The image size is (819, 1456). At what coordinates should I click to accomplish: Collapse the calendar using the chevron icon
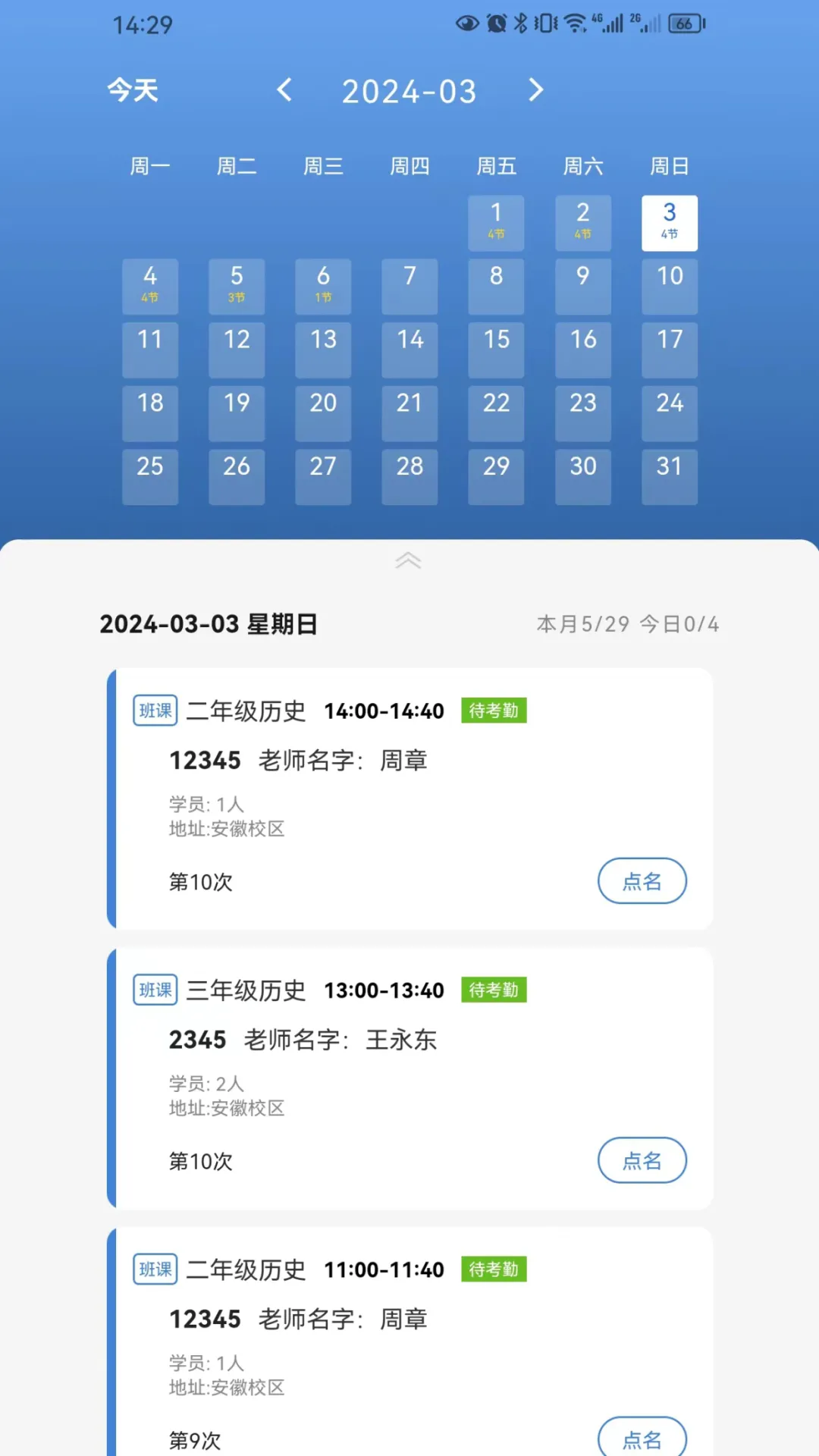coord(409,560)
